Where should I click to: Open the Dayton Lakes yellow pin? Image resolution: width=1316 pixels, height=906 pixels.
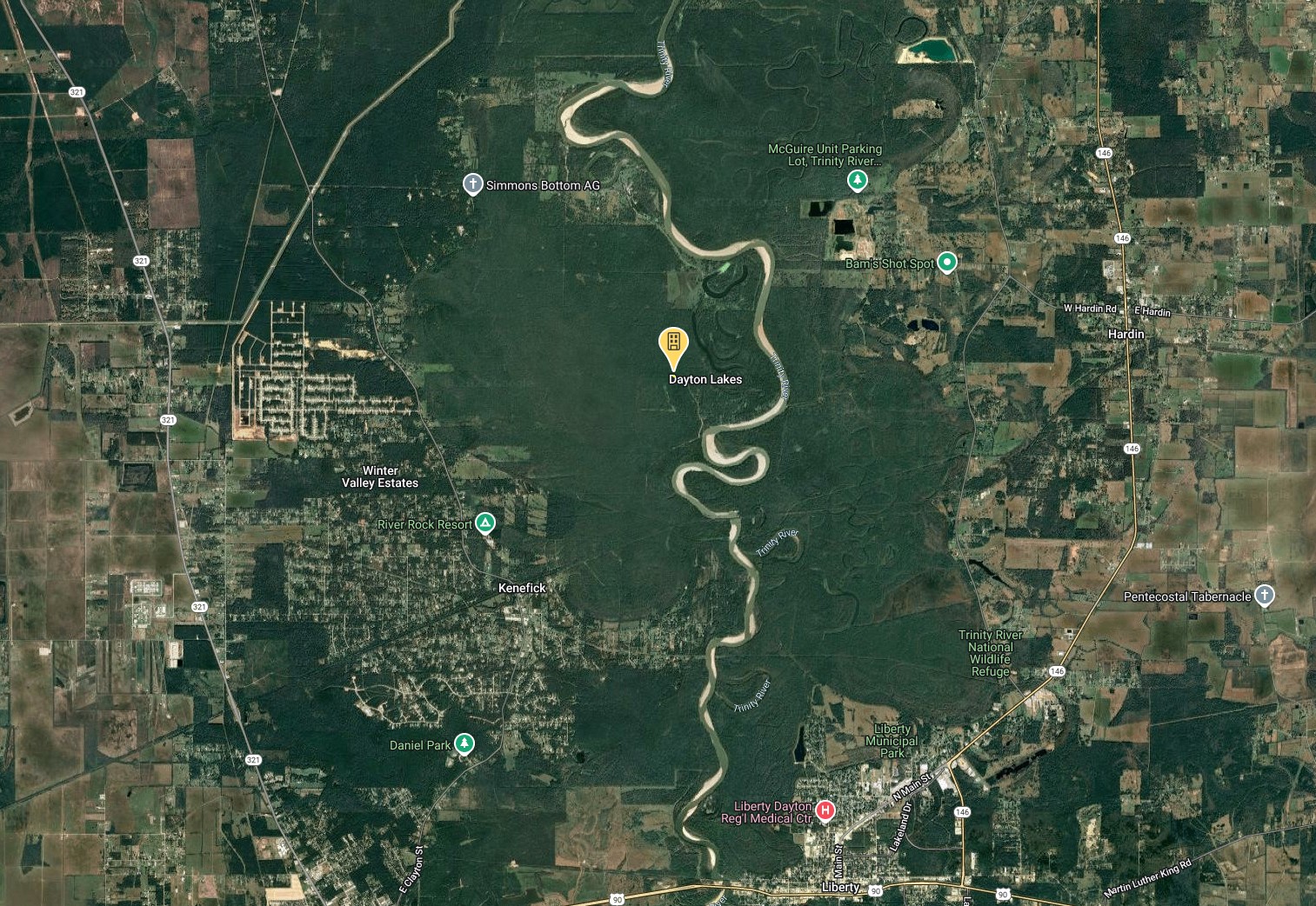(673, 345)
